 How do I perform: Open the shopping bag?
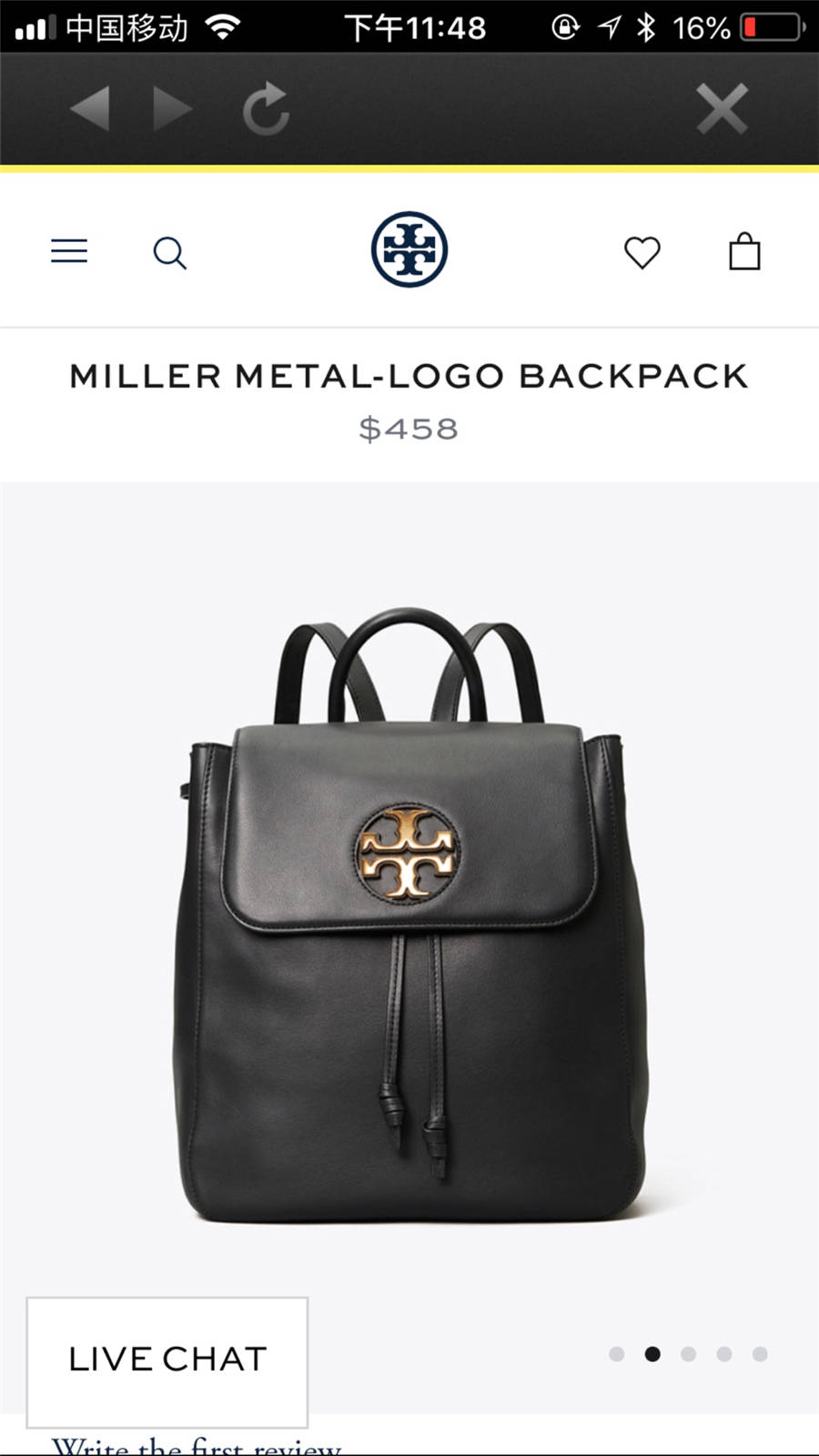[744, 252]
